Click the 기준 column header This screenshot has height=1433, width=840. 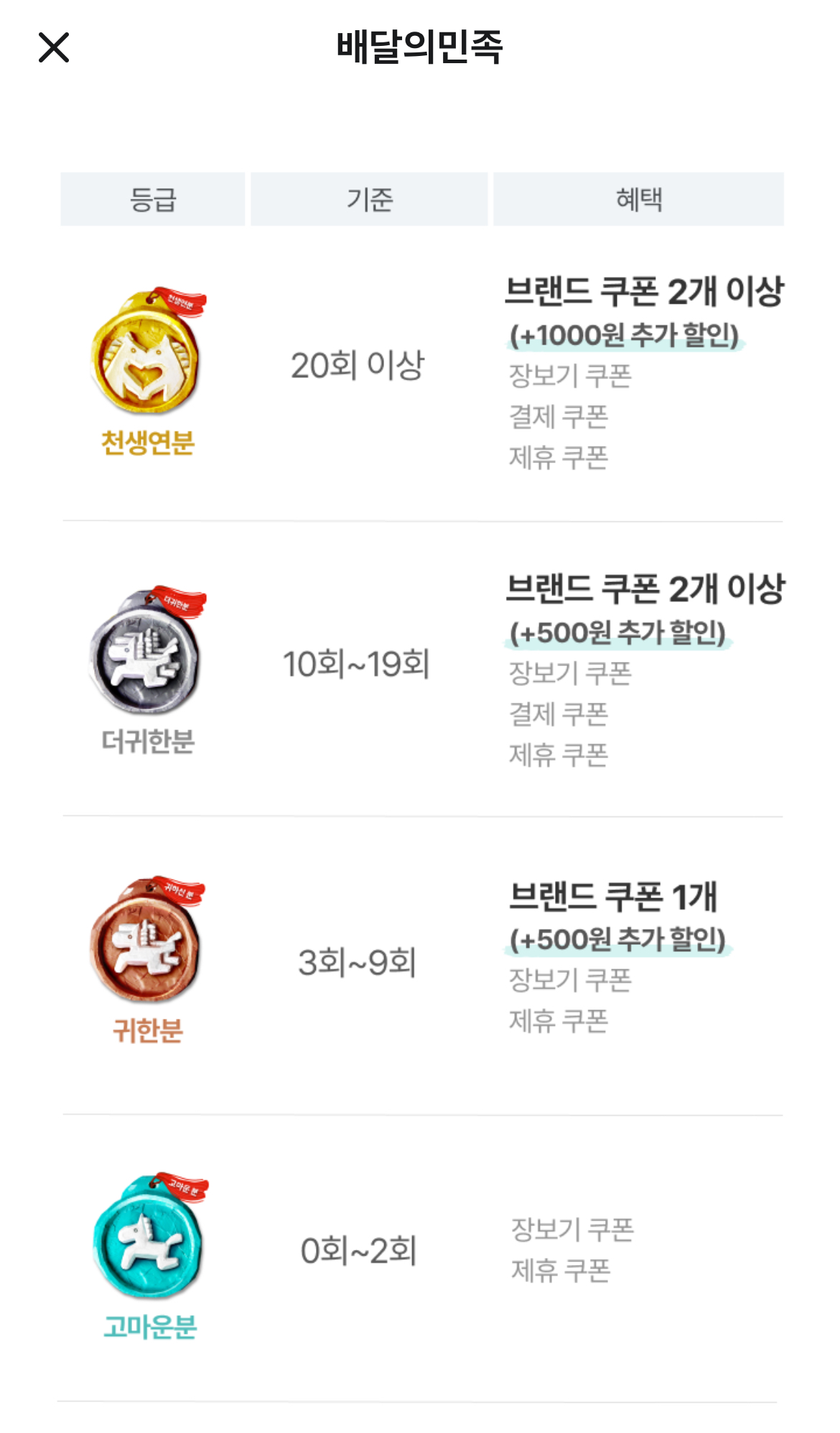coord(370,199)
